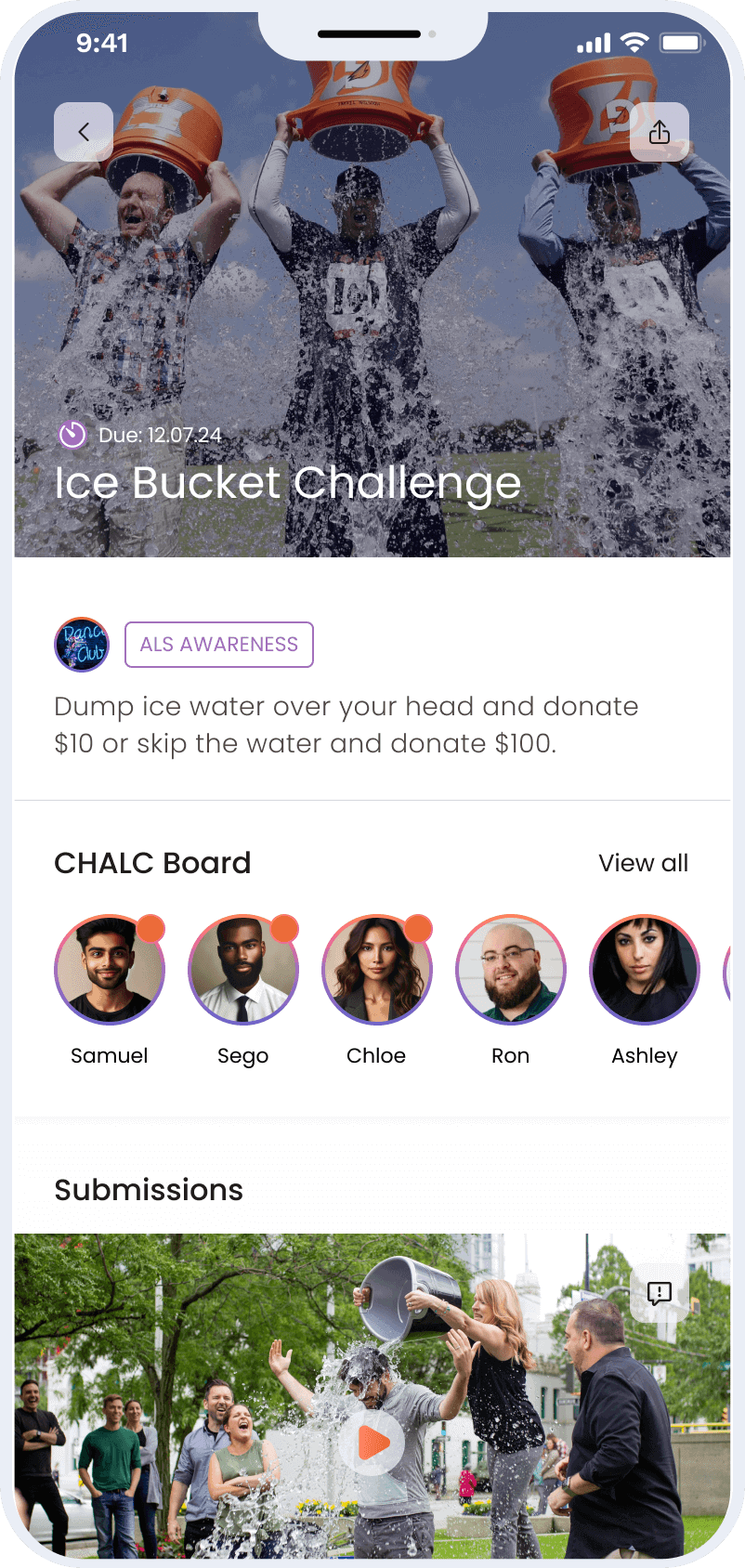745x1568 pixels.
Task: Select the Submissions section heading
Action: 149,1190
